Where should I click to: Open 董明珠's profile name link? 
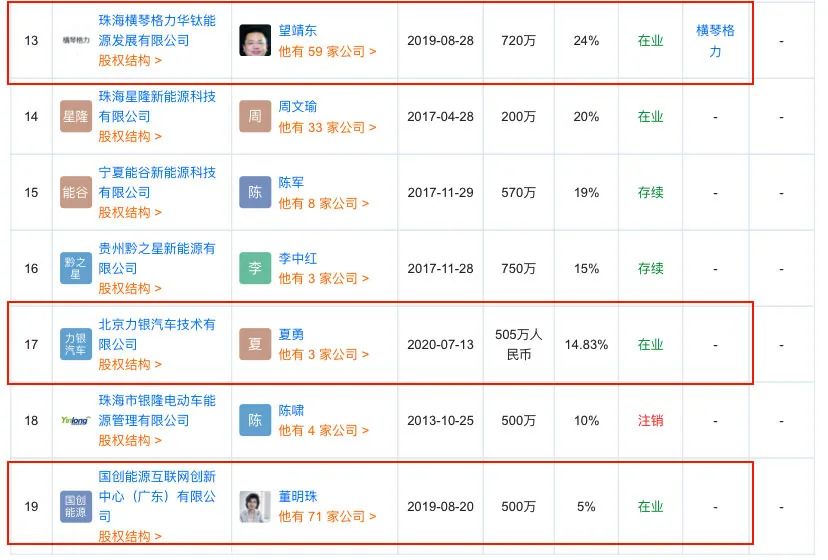pyautogui.click(x=298, y=497)
